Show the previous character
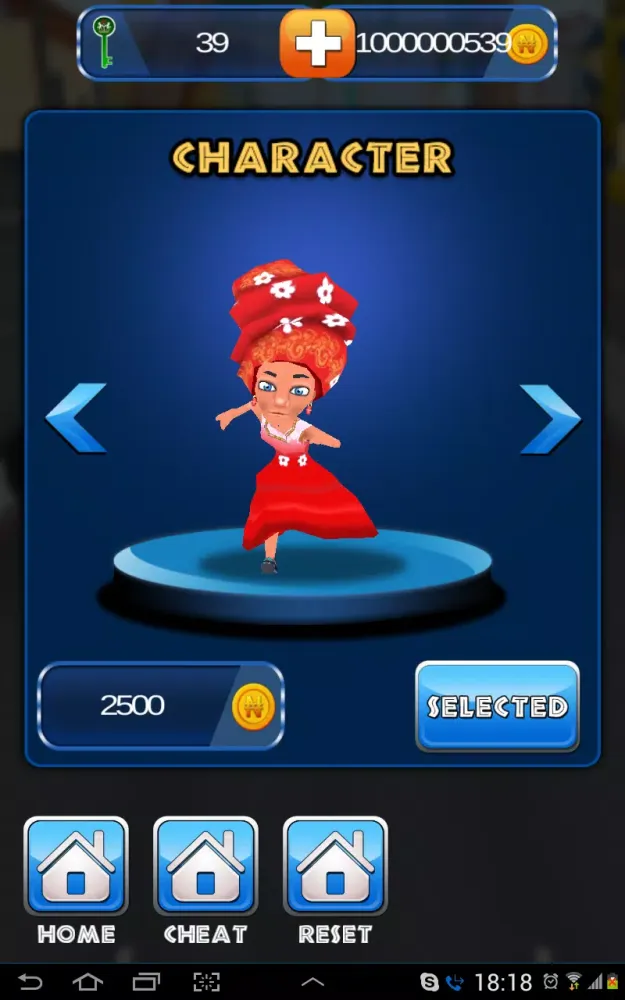 (x=76, y=418)
